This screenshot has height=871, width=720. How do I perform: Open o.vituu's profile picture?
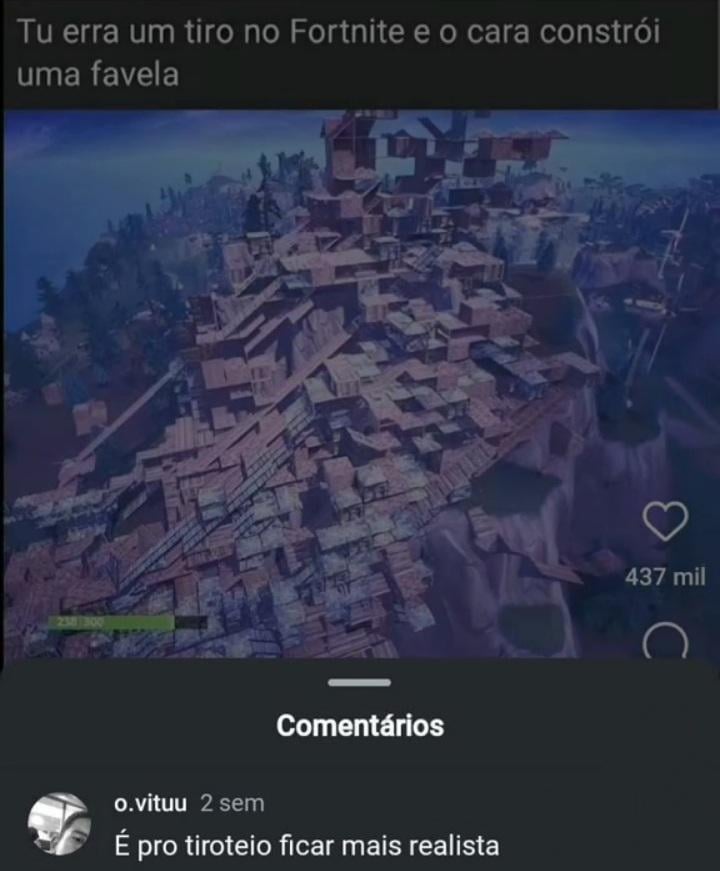[x=59, y=824]
